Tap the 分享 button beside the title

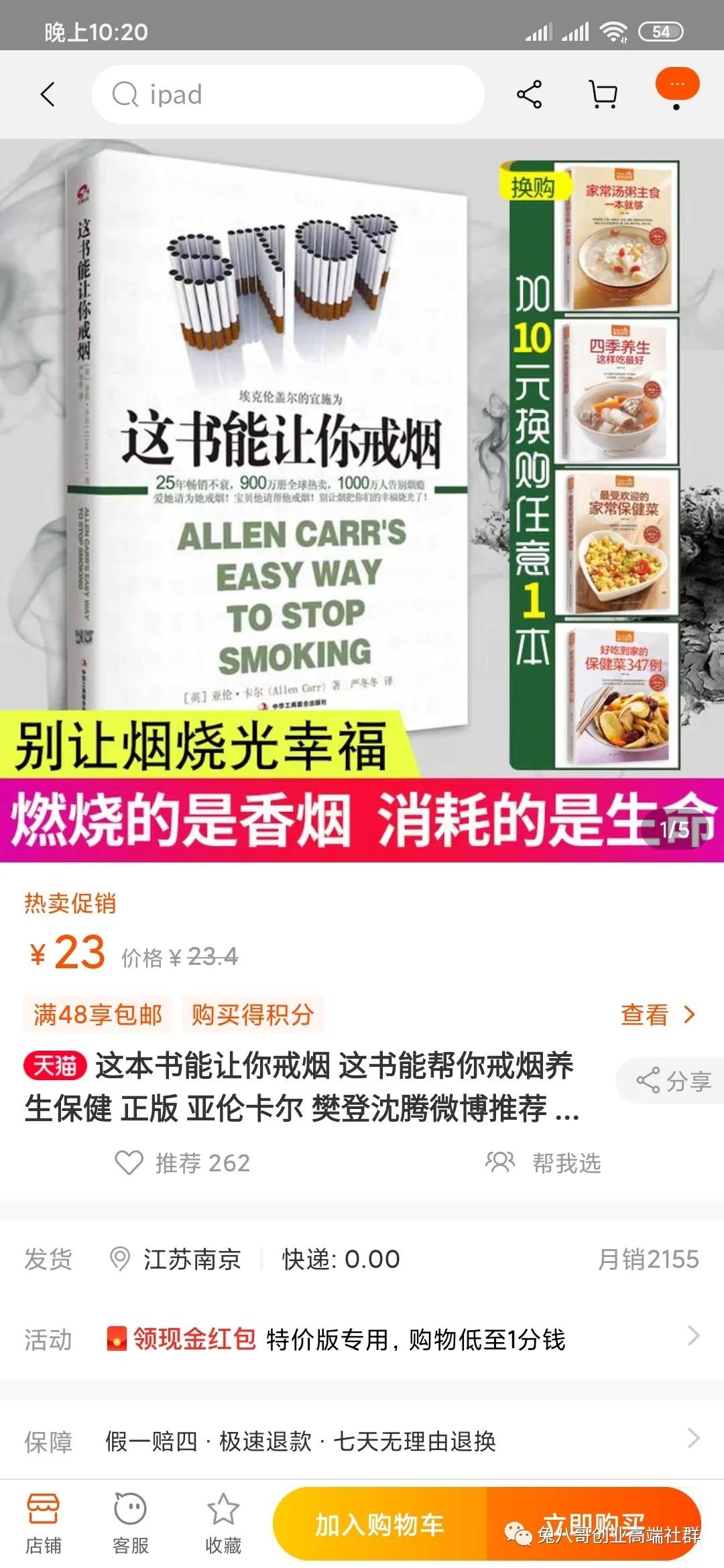pyautogui.click(x=674, y=1080)
